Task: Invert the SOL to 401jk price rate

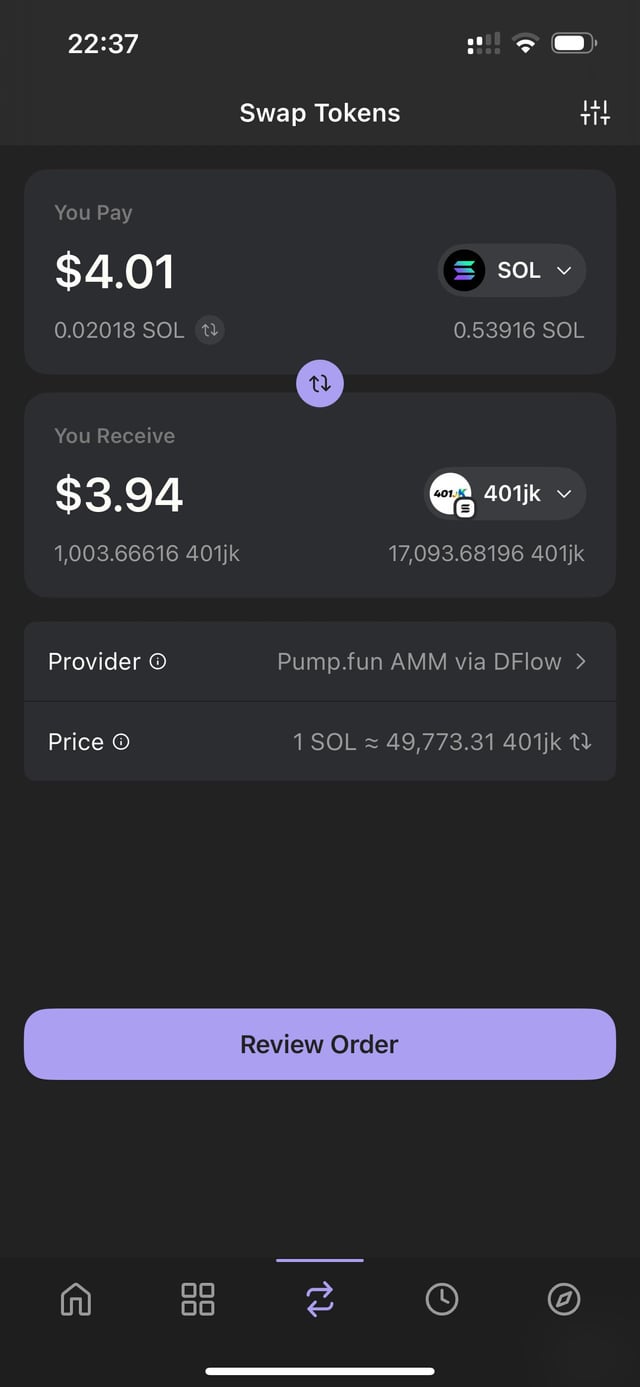Action: point(581,742)
